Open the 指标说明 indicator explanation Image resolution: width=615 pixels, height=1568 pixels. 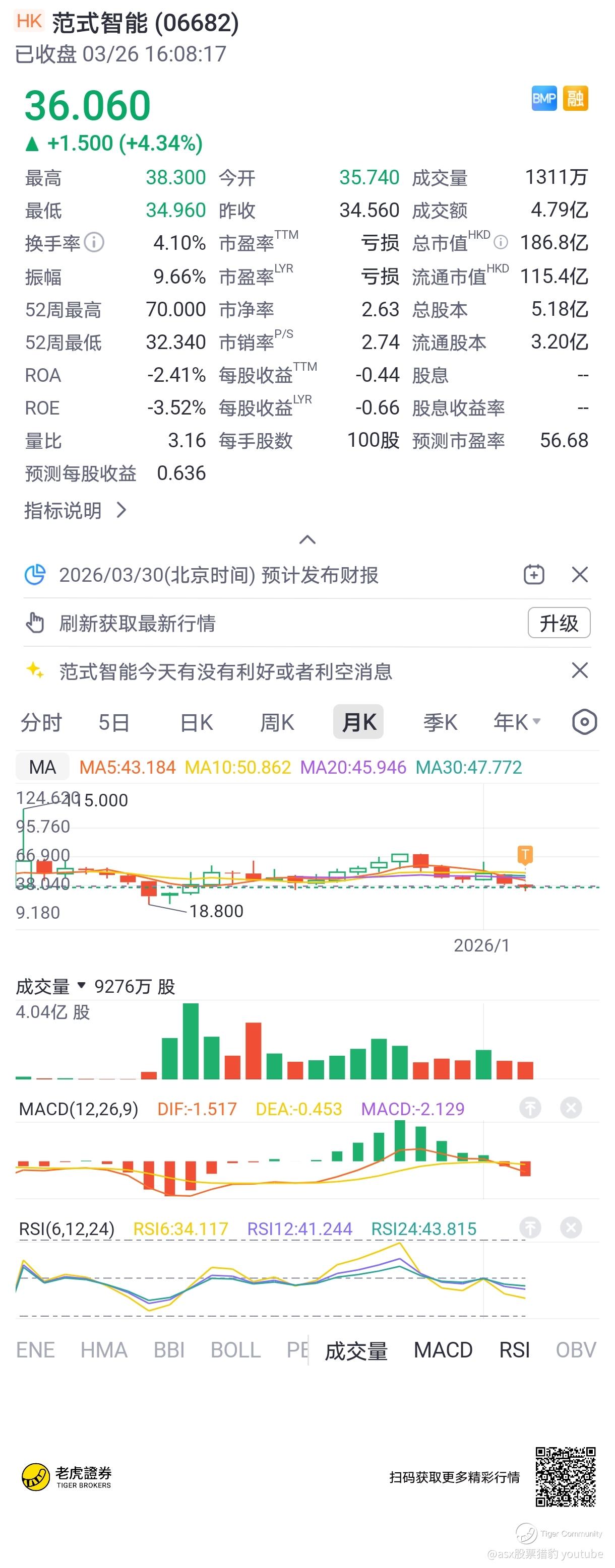point(75,510)
